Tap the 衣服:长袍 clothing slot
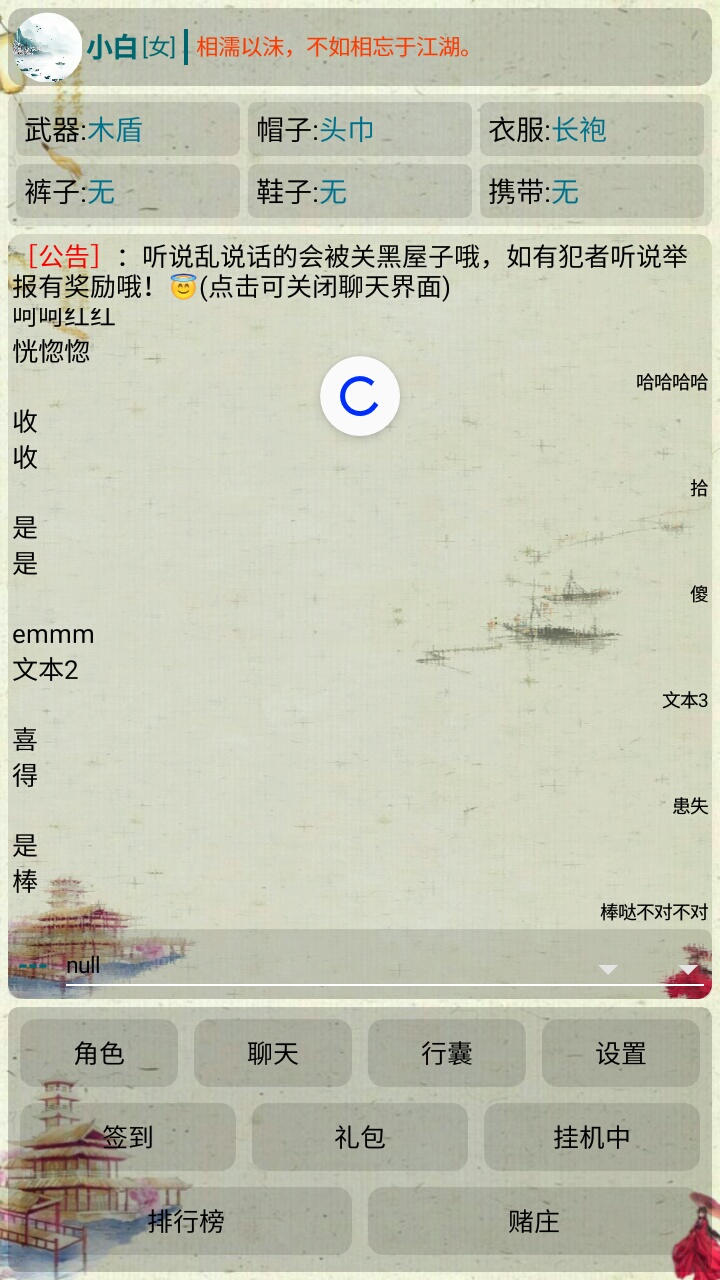720x1280 pixels. [591, 129]
